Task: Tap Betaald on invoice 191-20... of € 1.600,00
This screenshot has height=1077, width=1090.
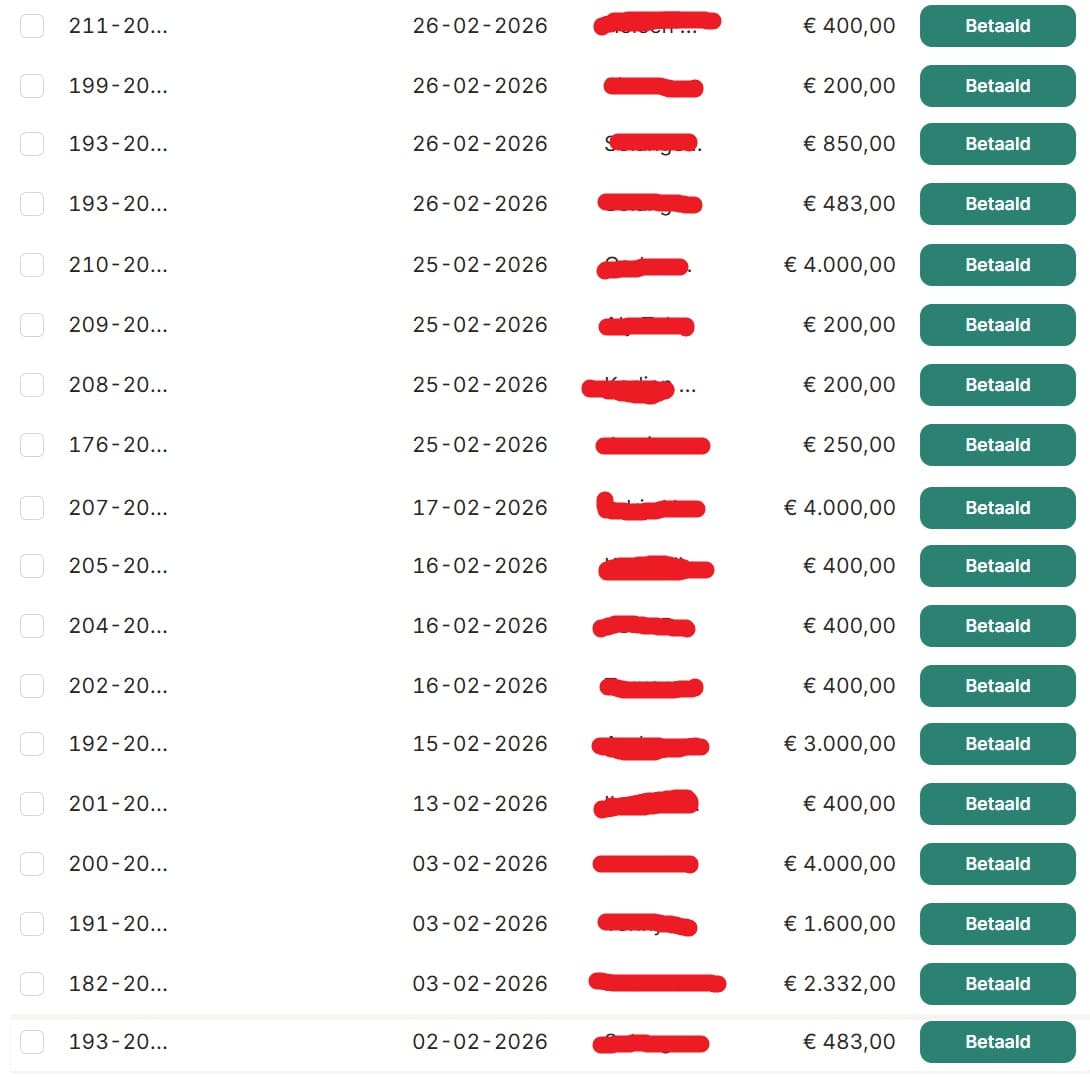Action: (998, 923)
